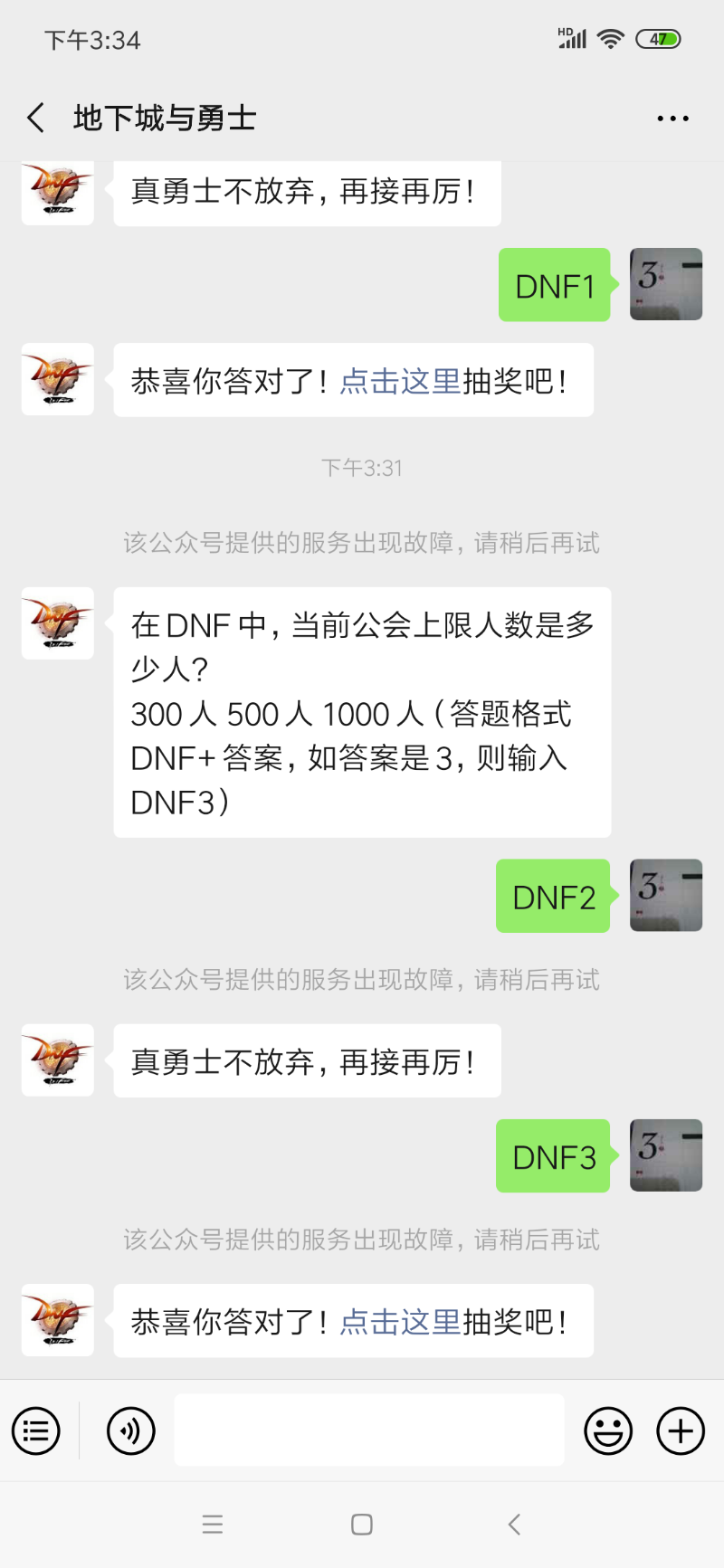Tap 点击这里 link in the last message
Viewport: 724px width, 1568px height.
pos(400,1322)
